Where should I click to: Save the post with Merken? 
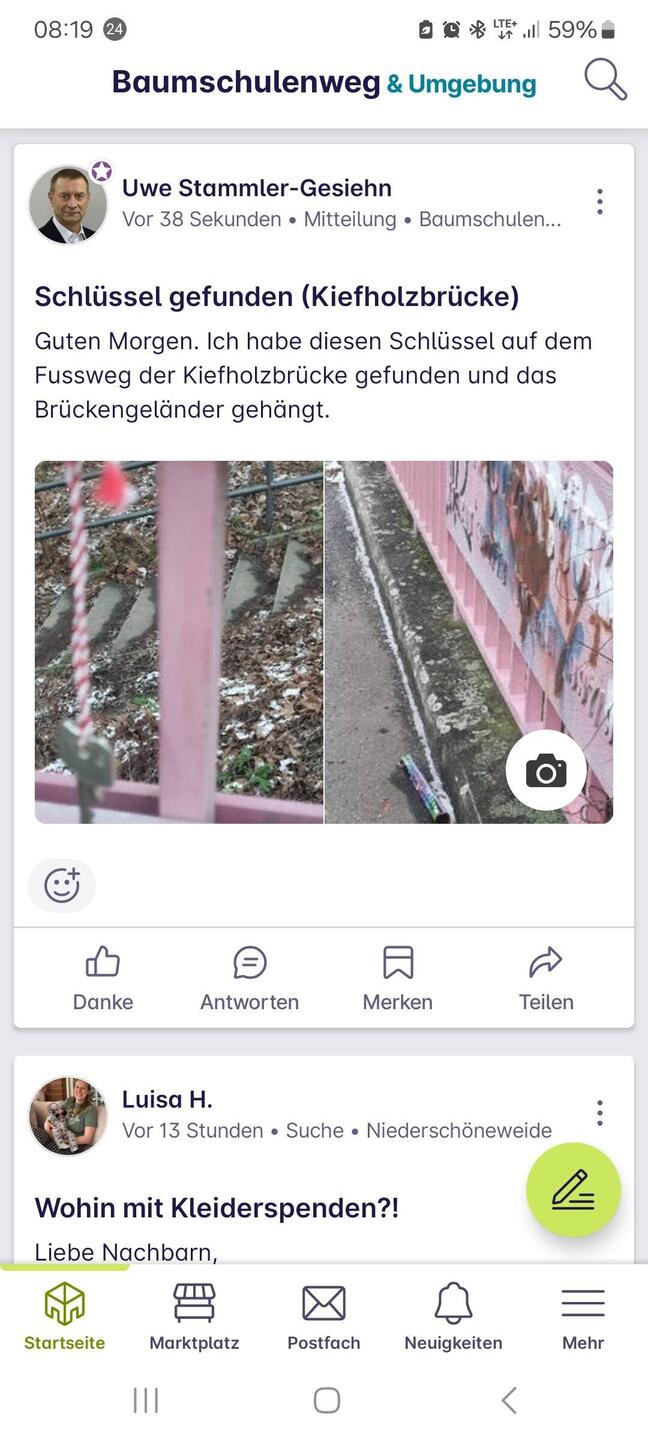[x=398, y=980]
